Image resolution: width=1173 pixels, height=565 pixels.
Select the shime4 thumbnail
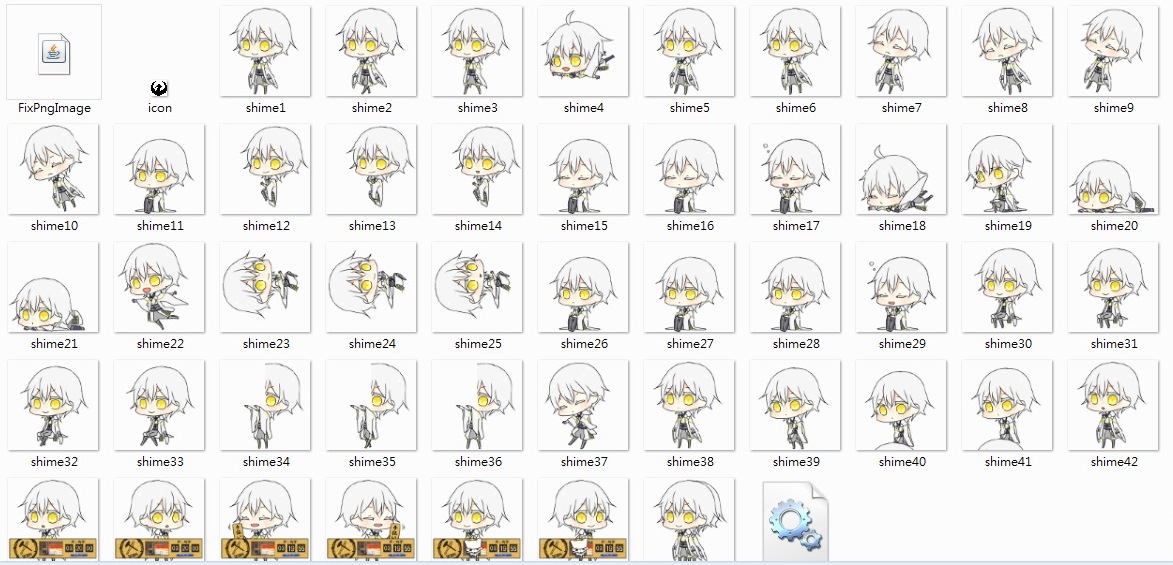pos(583,52)
